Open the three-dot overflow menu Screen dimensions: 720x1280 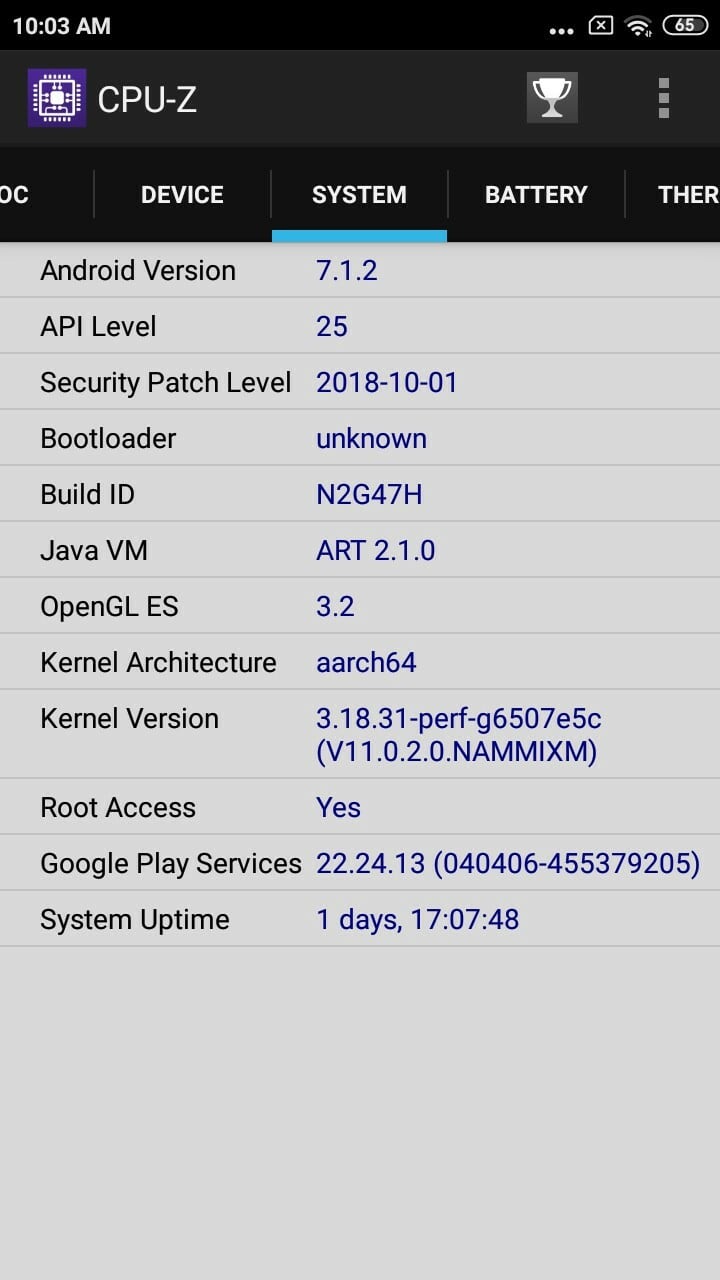click(663, 98)
